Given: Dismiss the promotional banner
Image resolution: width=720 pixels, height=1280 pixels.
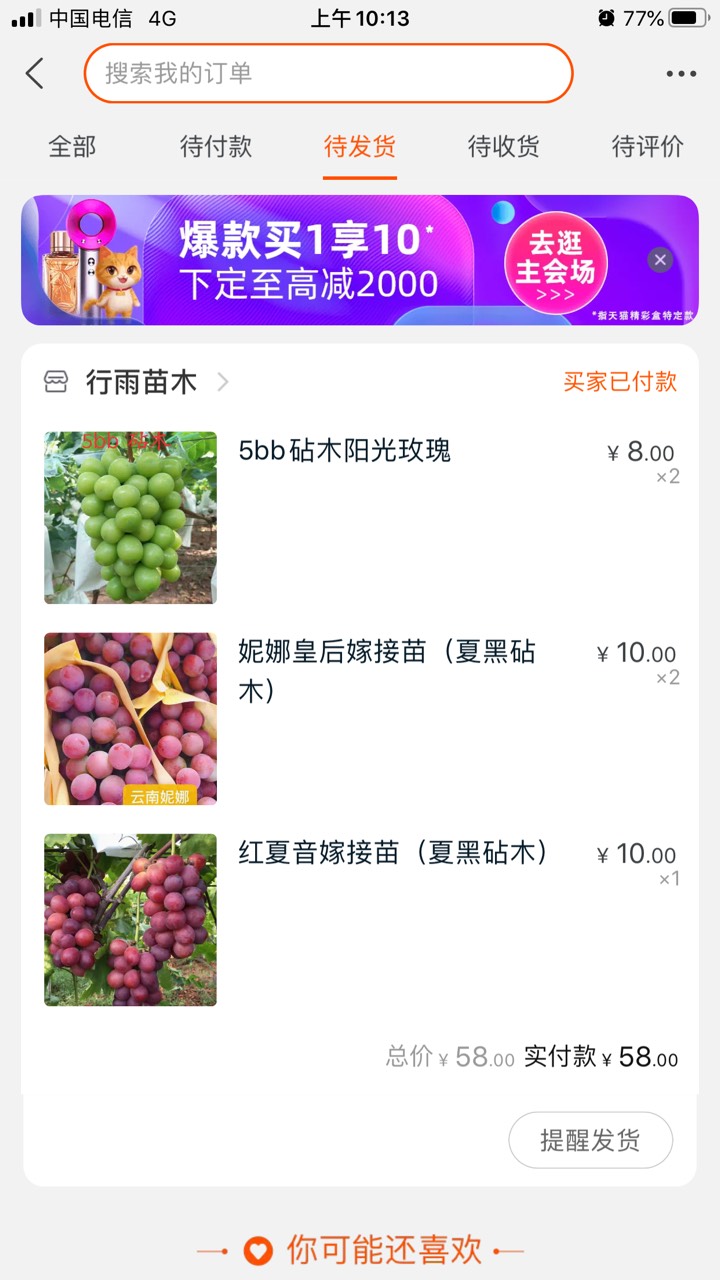Looking at the screenshot, I should point(660,260).
